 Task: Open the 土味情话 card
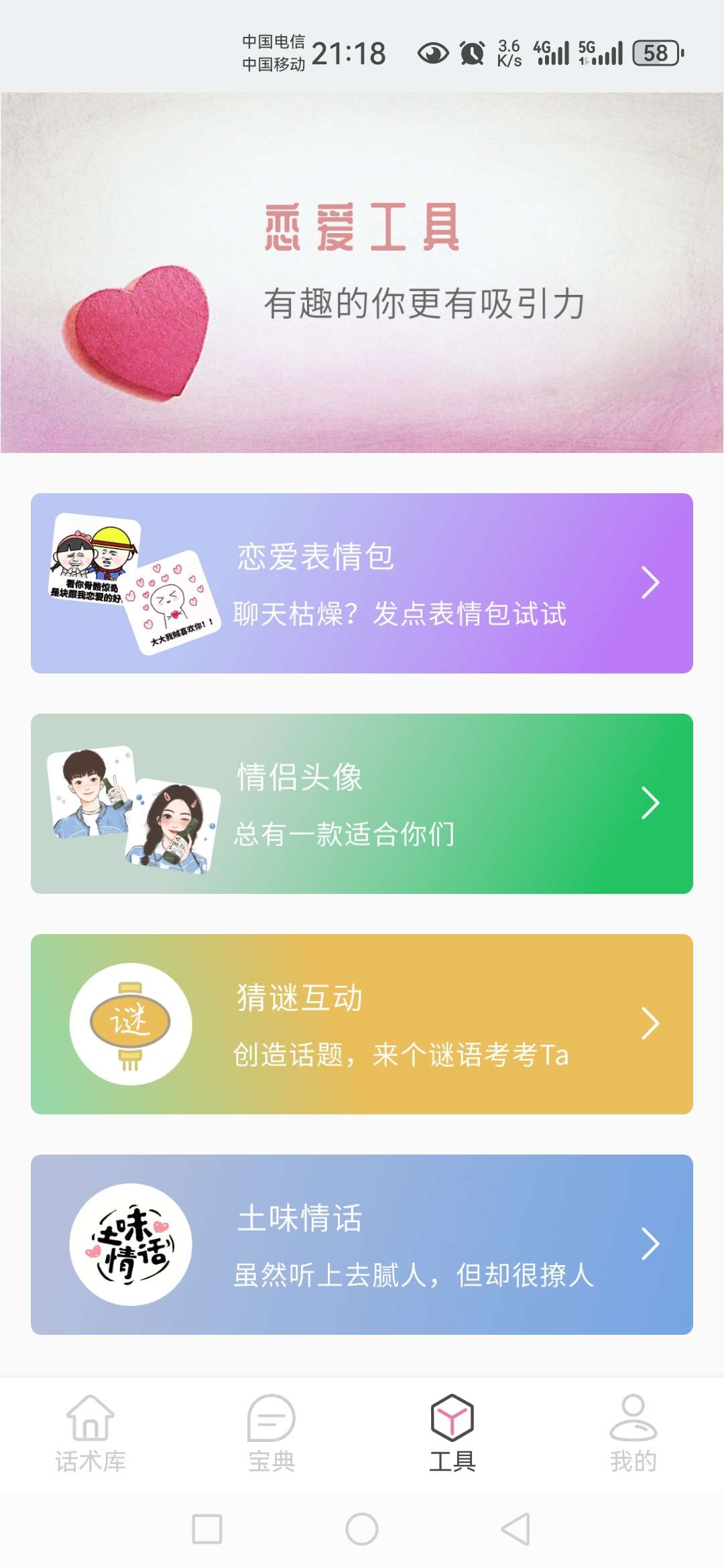point(362,1244)
